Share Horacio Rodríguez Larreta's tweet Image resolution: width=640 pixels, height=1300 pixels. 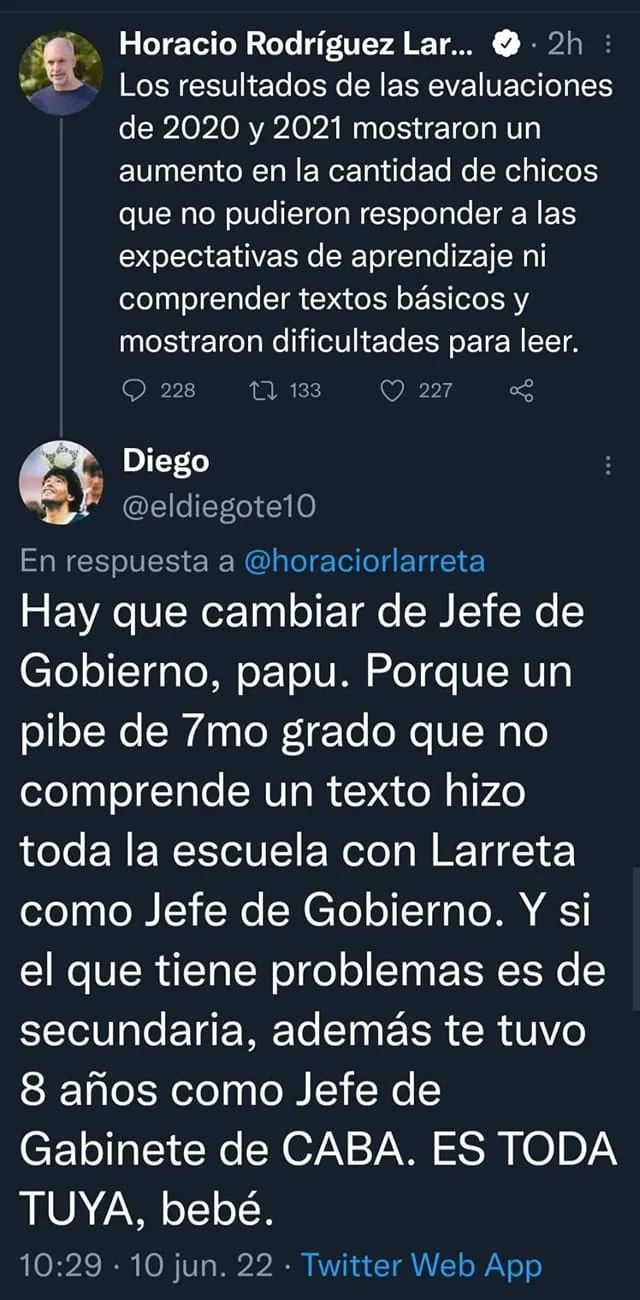[x=522, y=390]
